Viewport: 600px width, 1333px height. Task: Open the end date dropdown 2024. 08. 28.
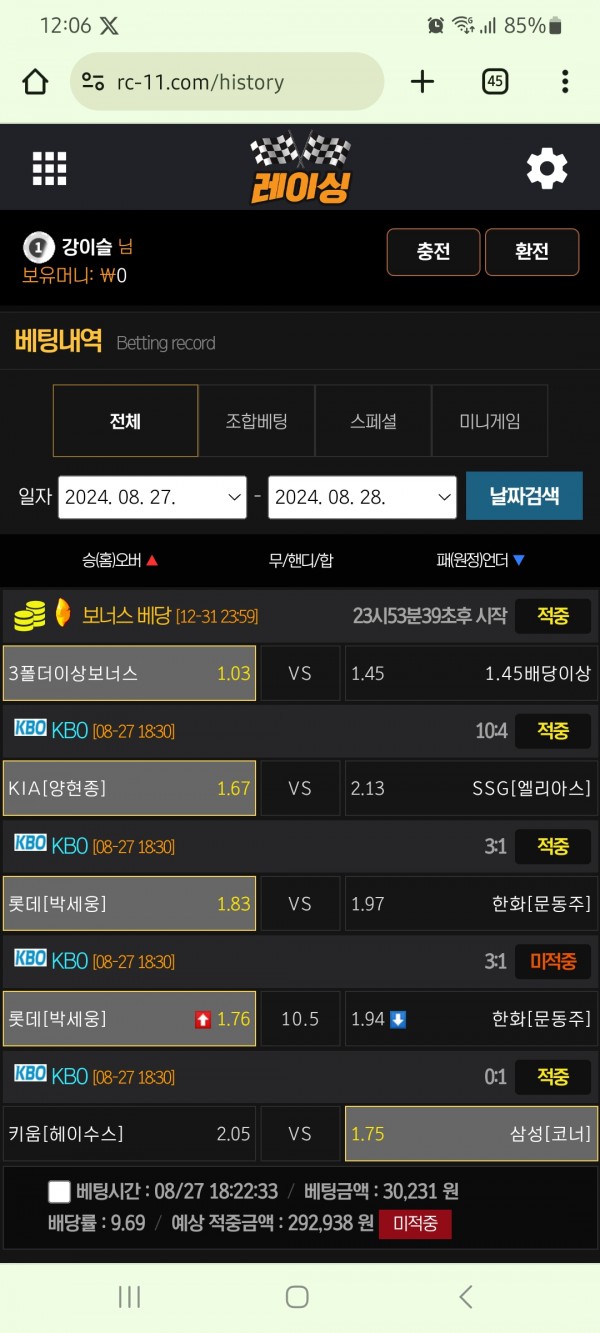coord(363,497)
